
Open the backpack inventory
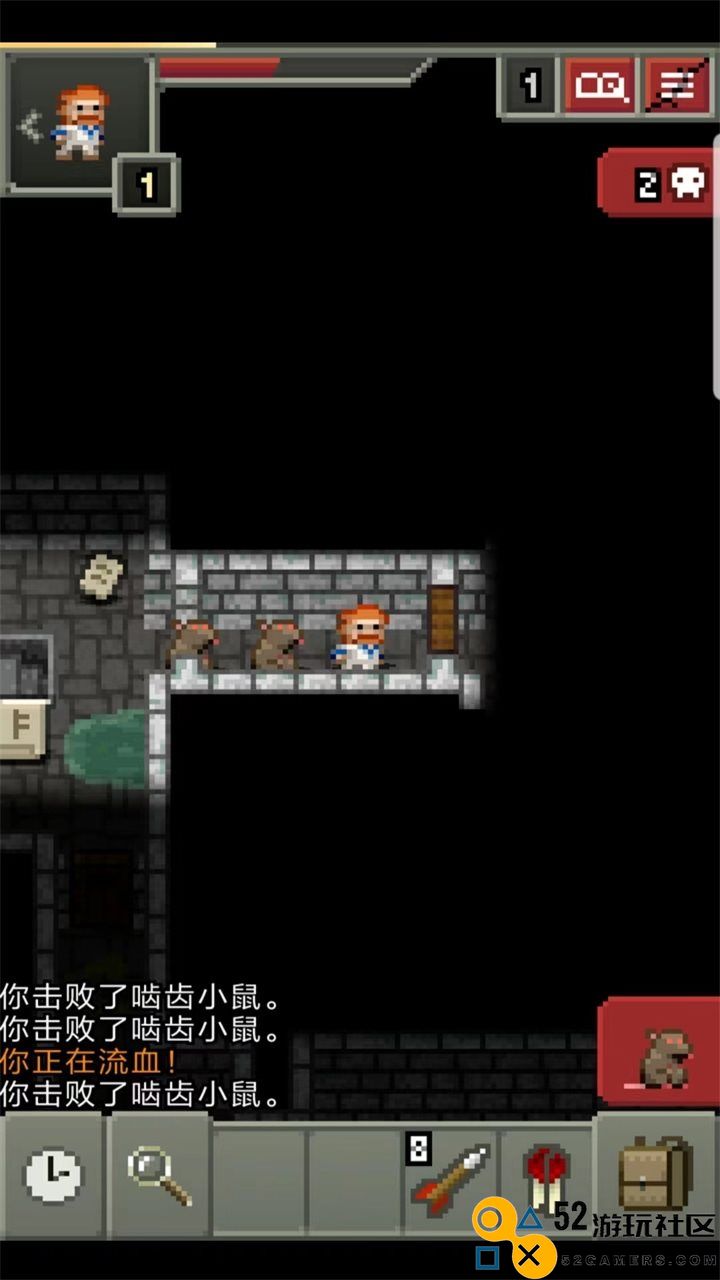point(656,1173)
